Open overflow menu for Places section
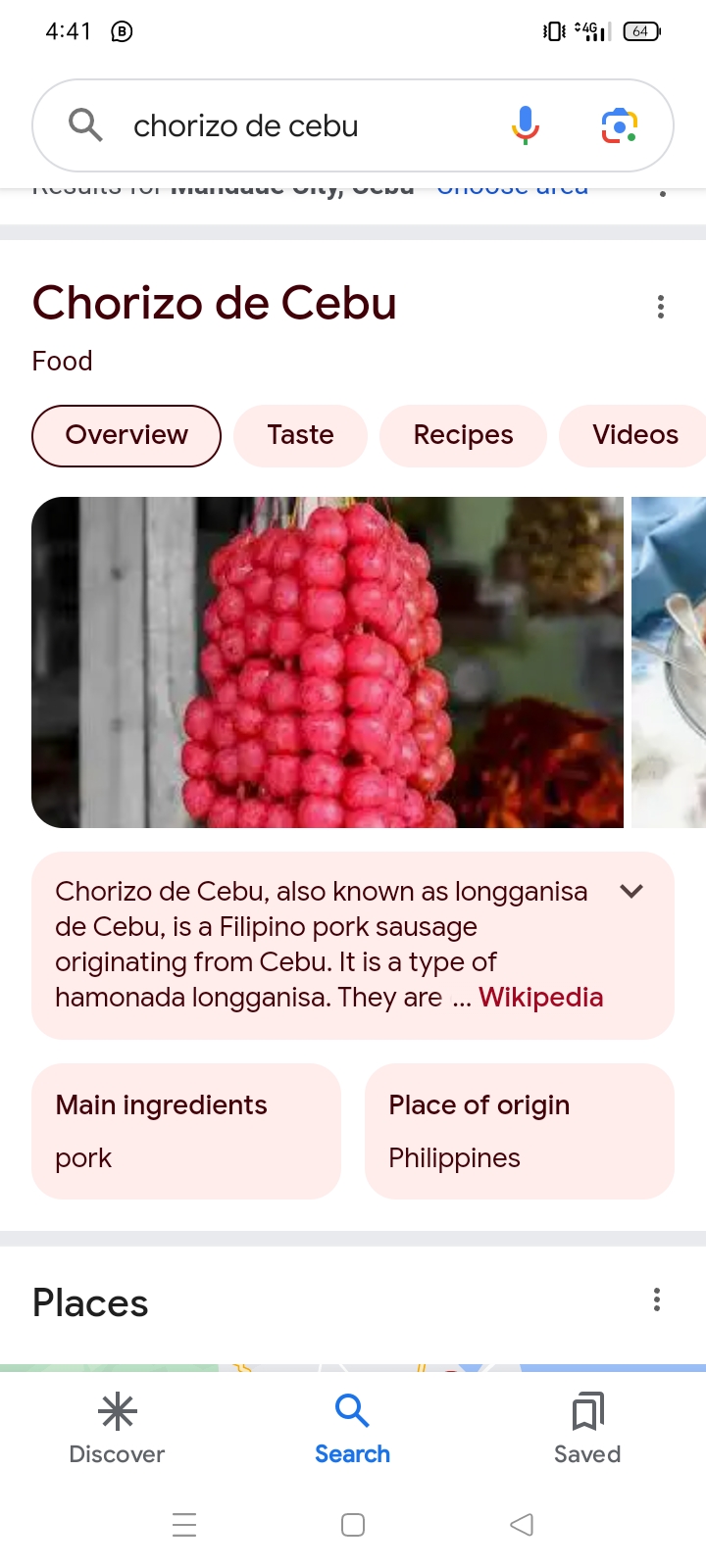Image resolution: width=706 pixels, height=1568 pixels. coord(657,1300)
